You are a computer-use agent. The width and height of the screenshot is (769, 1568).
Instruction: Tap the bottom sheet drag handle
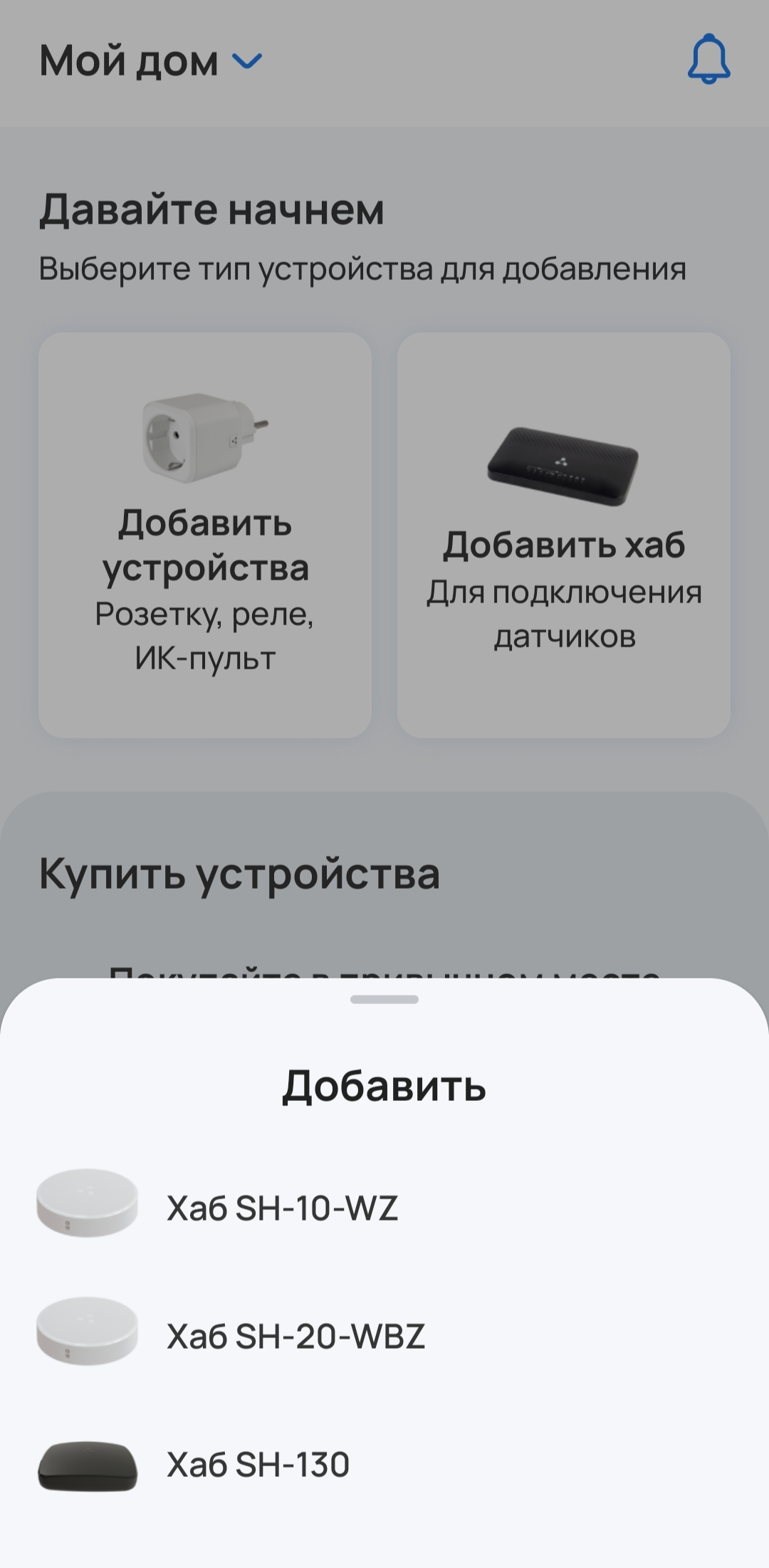pos(384,1000)
